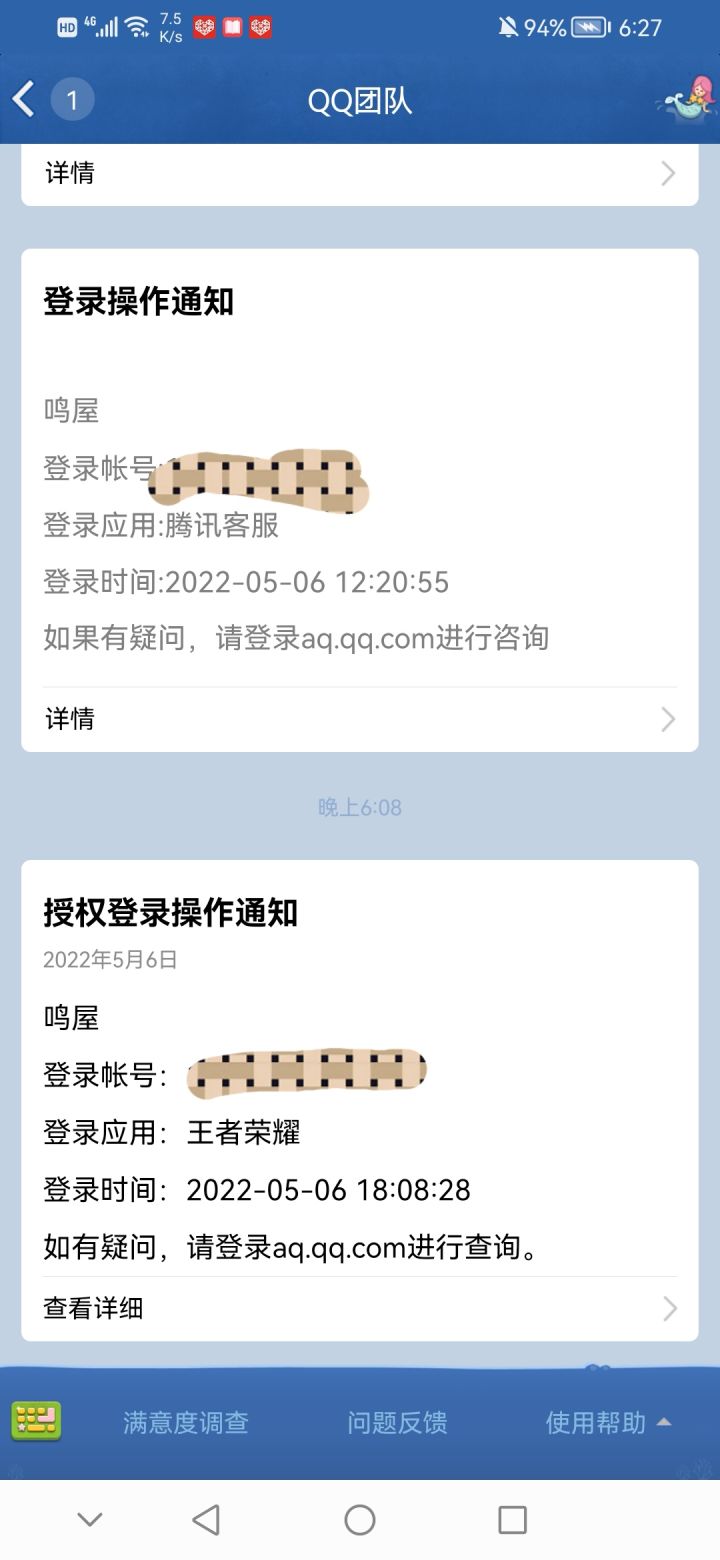Switch to the keyboard input icon
The height and width of the screenshot is (1560, 720).
(37, 1421)
